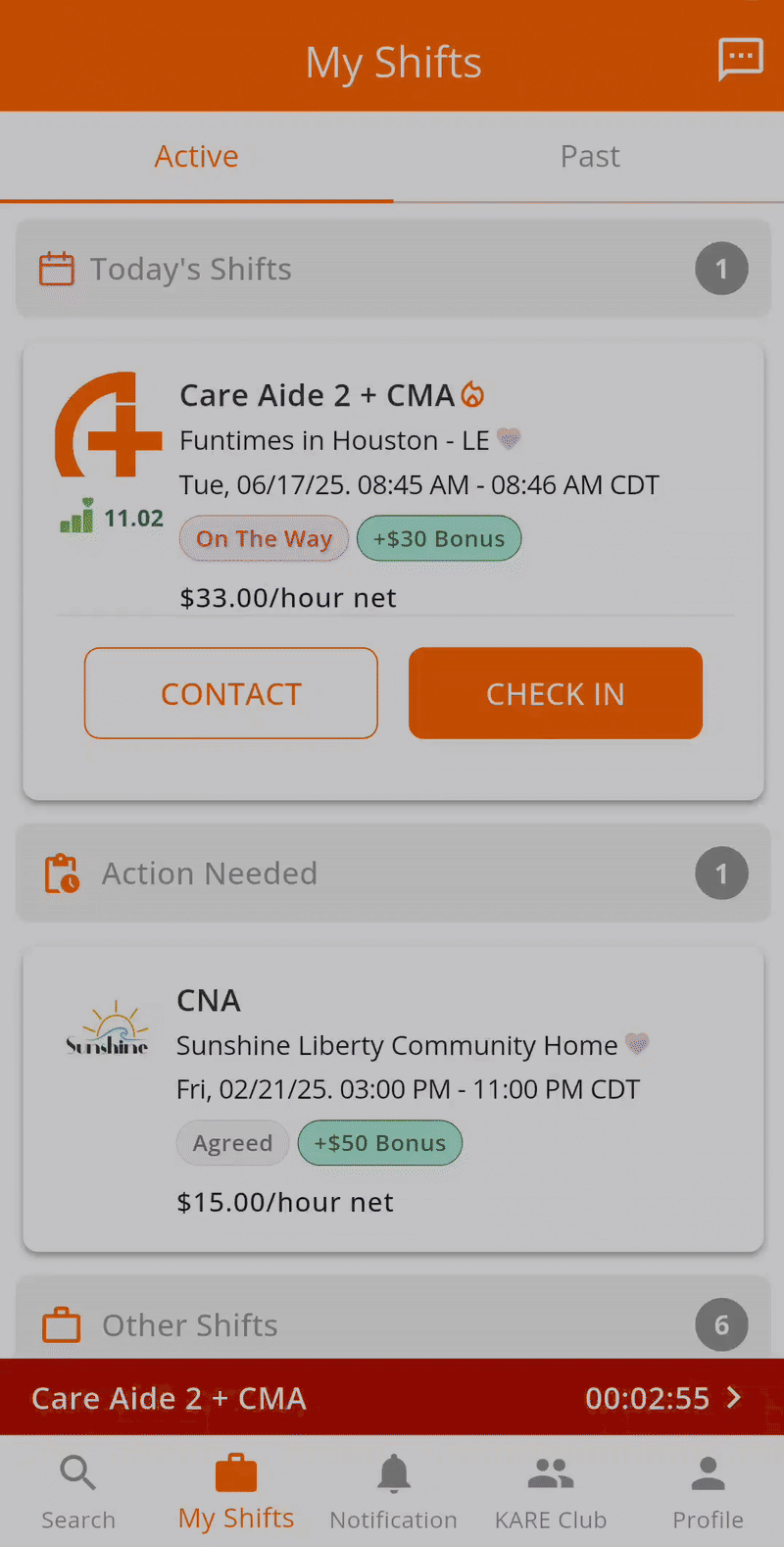Tap the My Shifts bottom tab
The width and height of the screenshot is (784, 1547).
pos(236,1492)
